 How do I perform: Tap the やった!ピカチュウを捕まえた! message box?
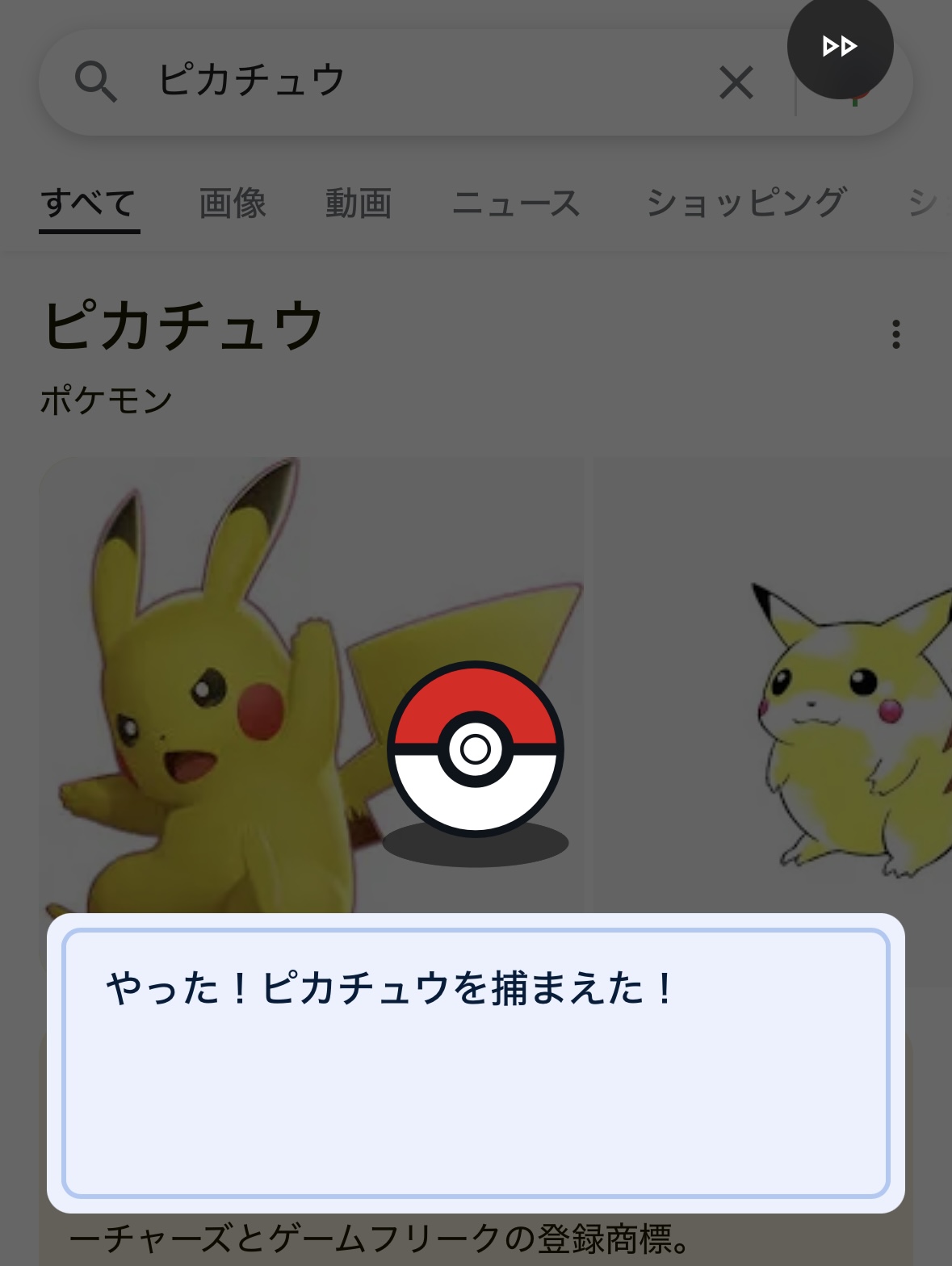point(476,1063)
